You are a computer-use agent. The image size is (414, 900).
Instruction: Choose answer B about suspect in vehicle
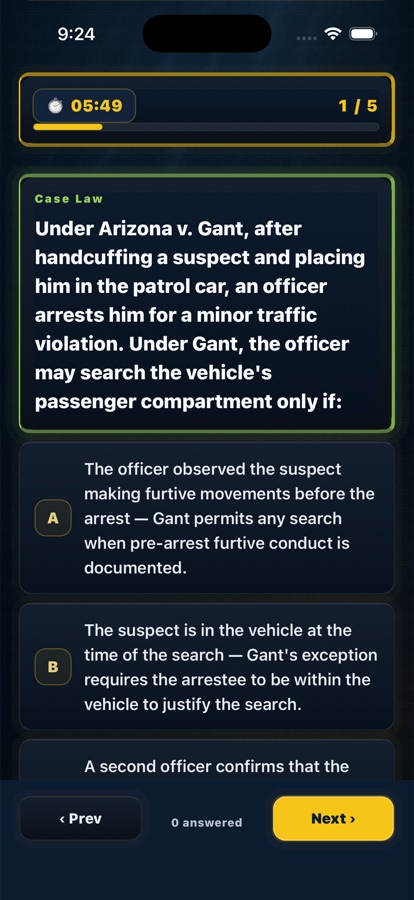coord(207,666)
